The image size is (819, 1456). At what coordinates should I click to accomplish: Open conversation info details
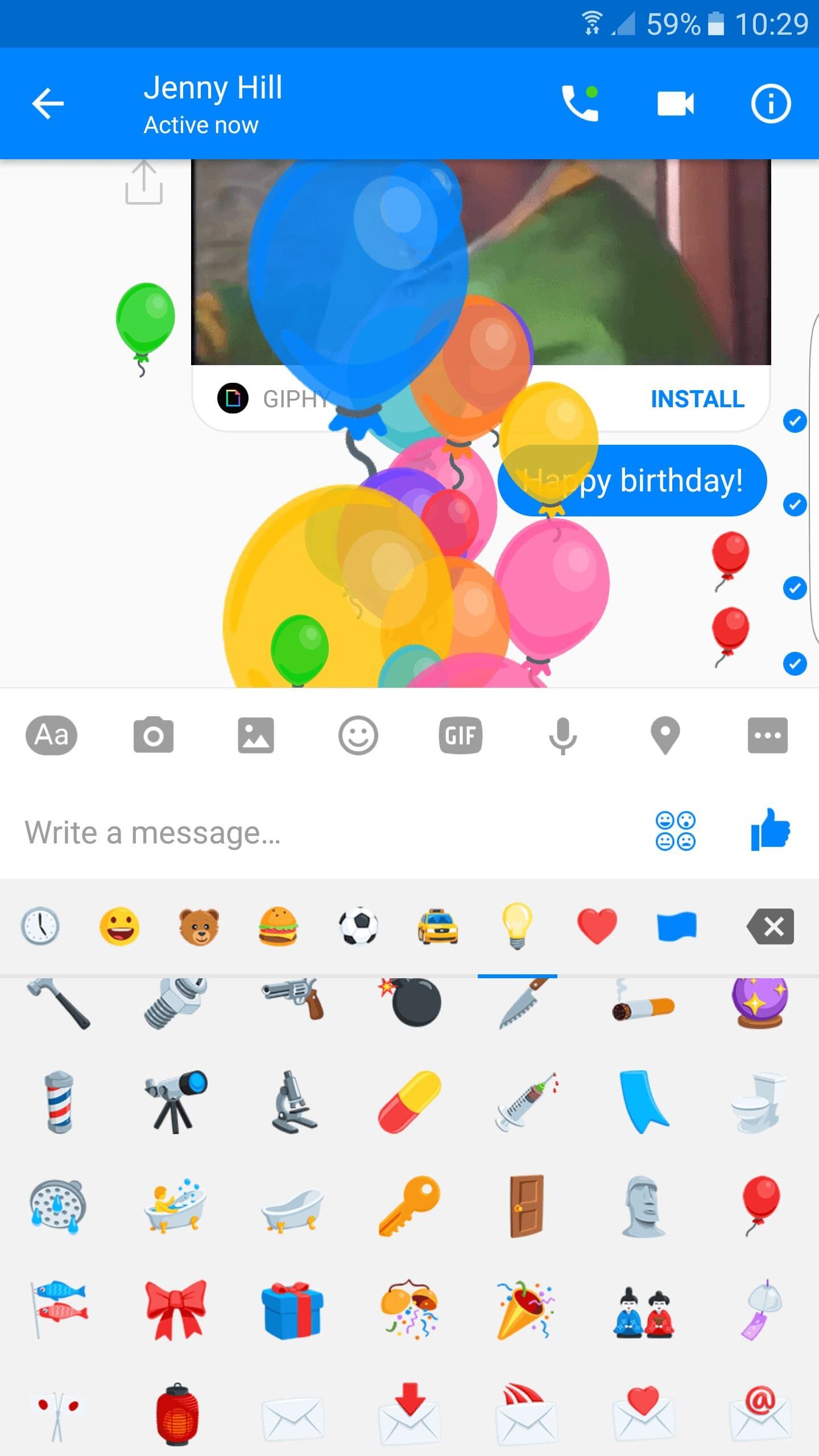point(771,104)
